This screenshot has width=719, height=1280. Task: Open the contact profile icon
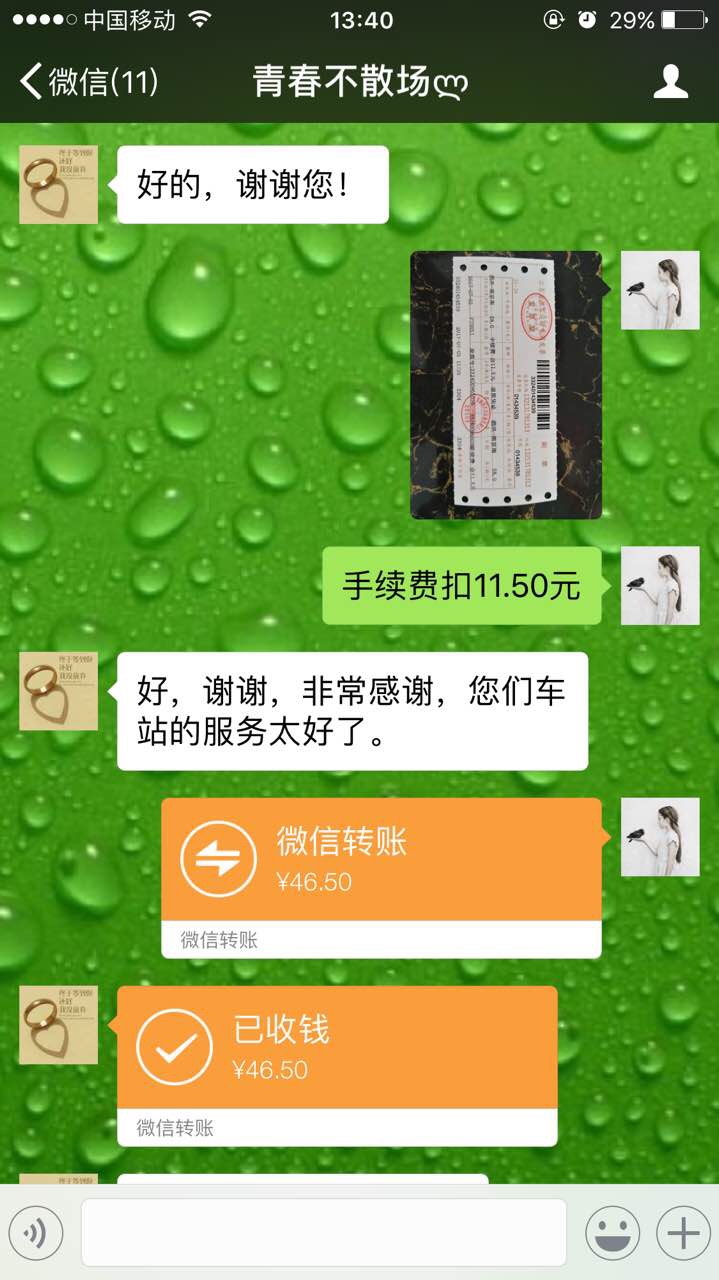tap(670, 82)
